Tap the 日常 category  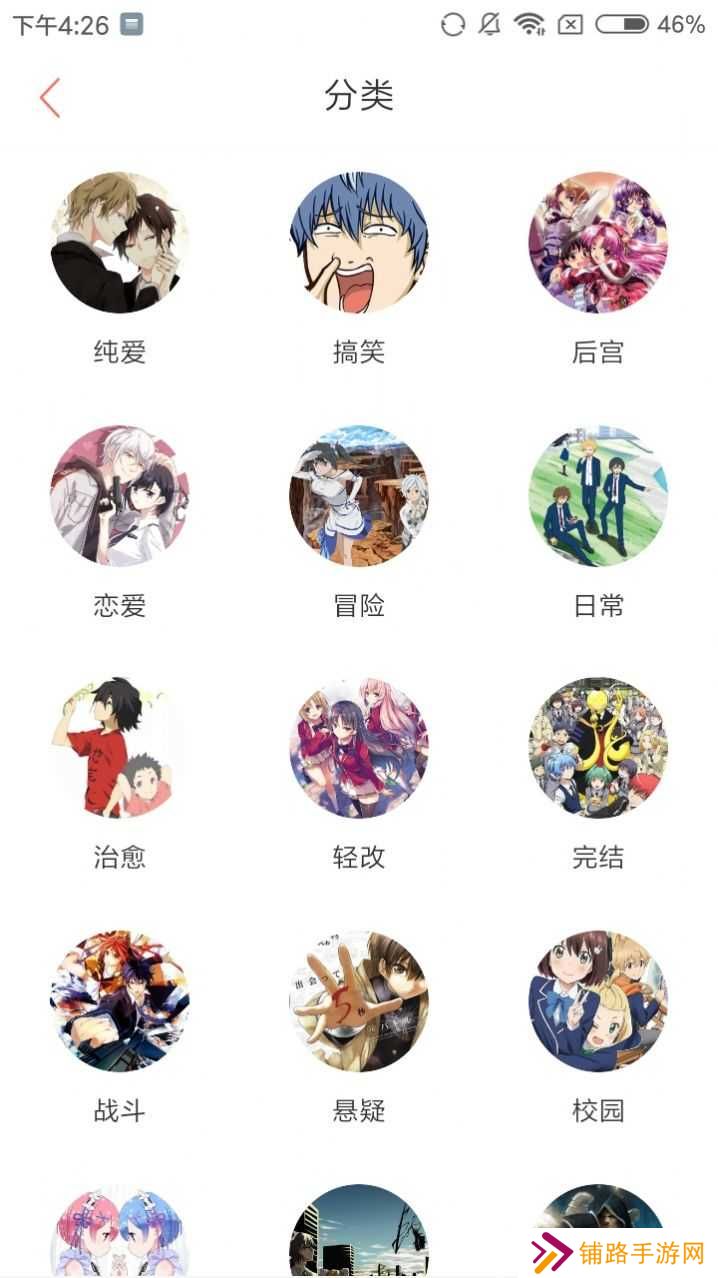(598, 496)
